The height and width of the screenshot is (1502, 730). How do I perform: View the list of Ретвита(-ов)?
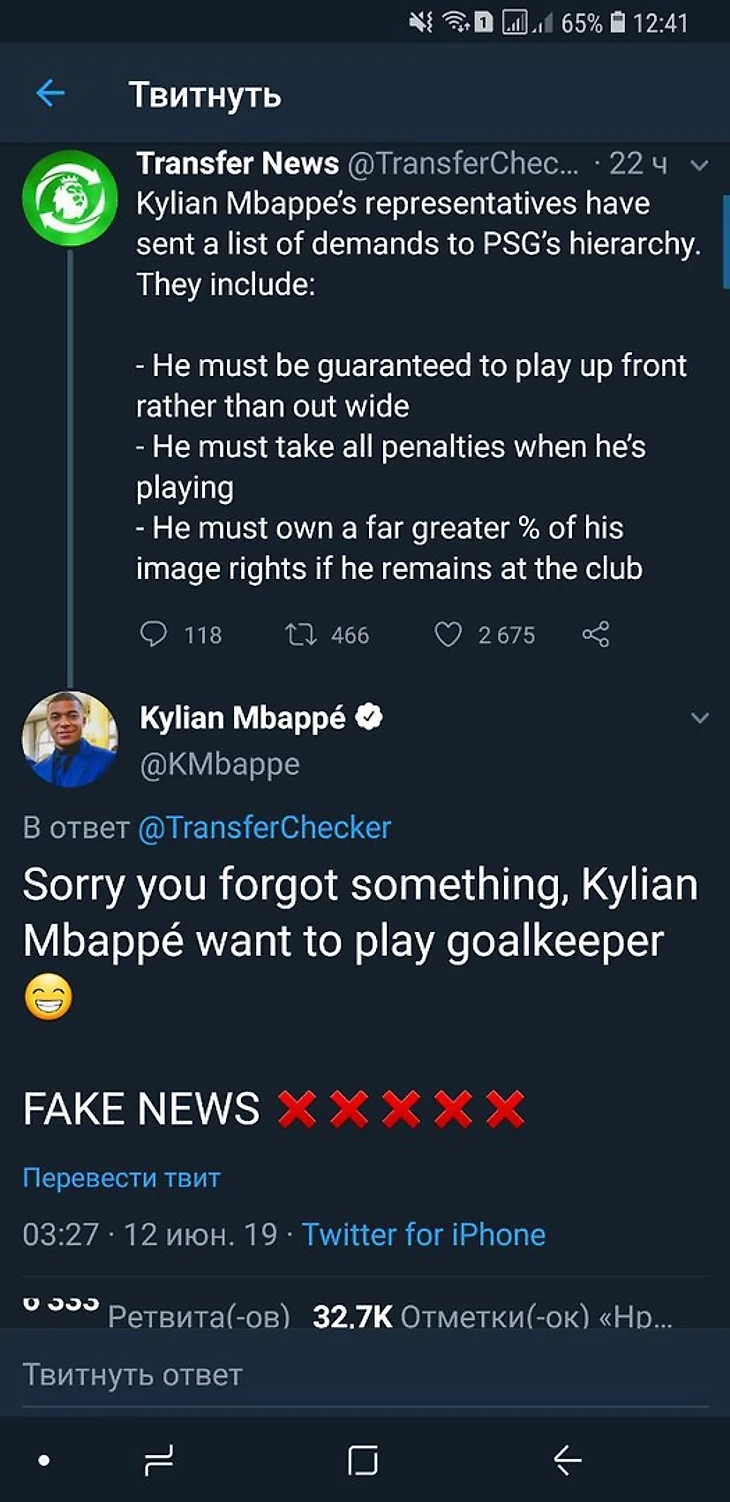coord(198,1317)
